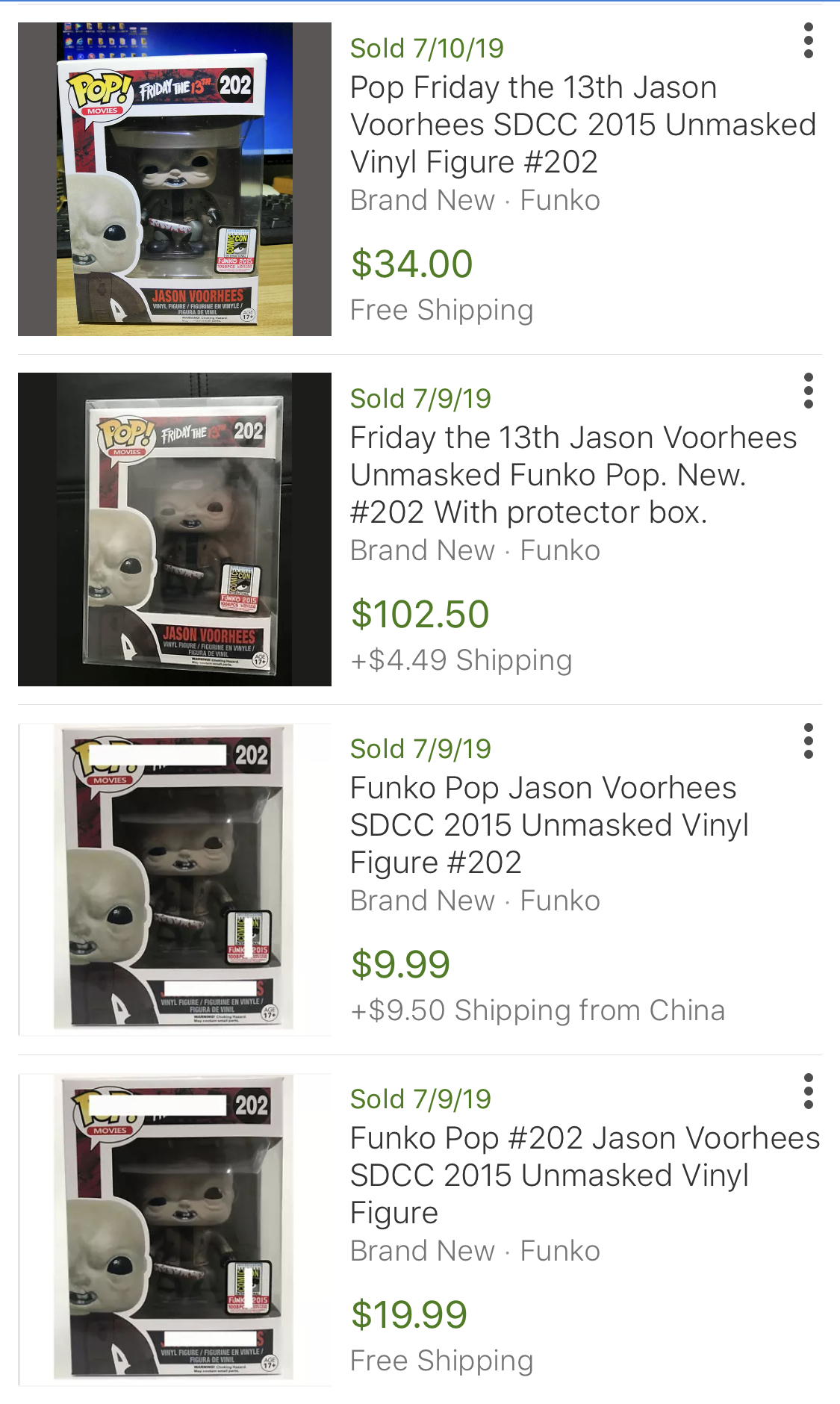Screen dimensions: 840x1404
Task: Open the Funko Pop #202 listing for $19.99
Action: pos(585,1175)
